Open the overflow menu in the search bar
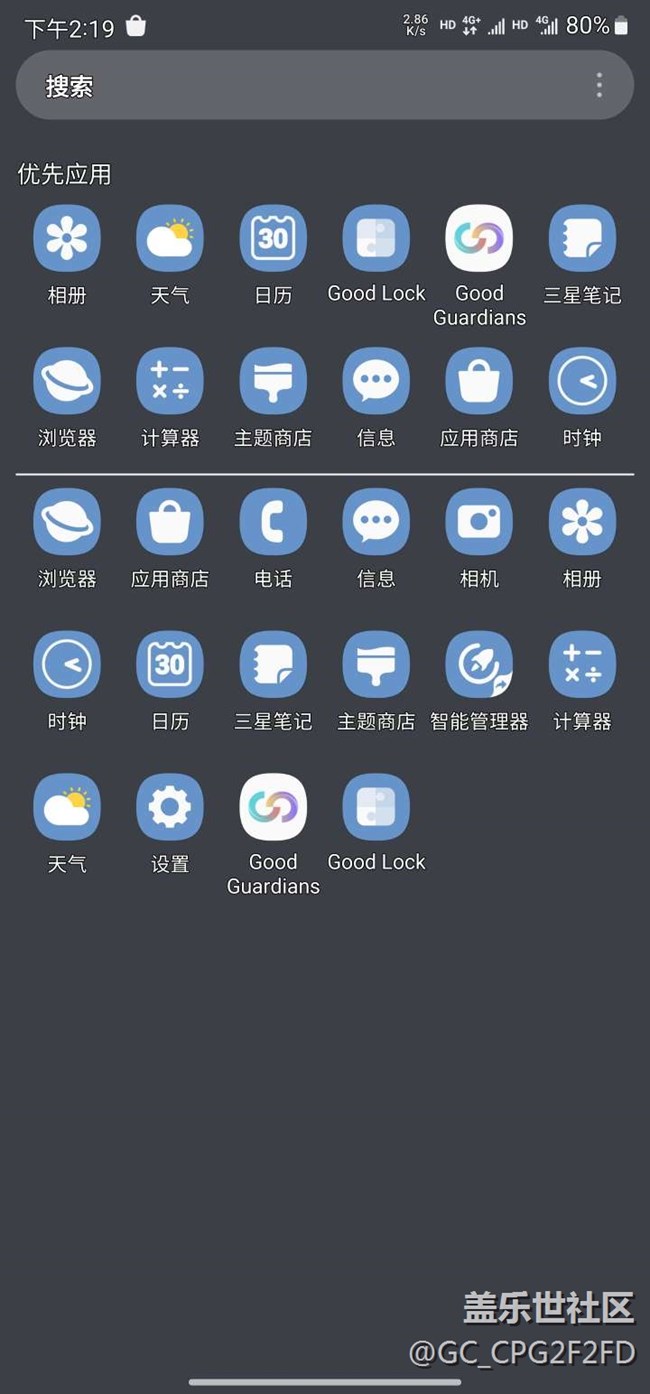 point(599,85)
